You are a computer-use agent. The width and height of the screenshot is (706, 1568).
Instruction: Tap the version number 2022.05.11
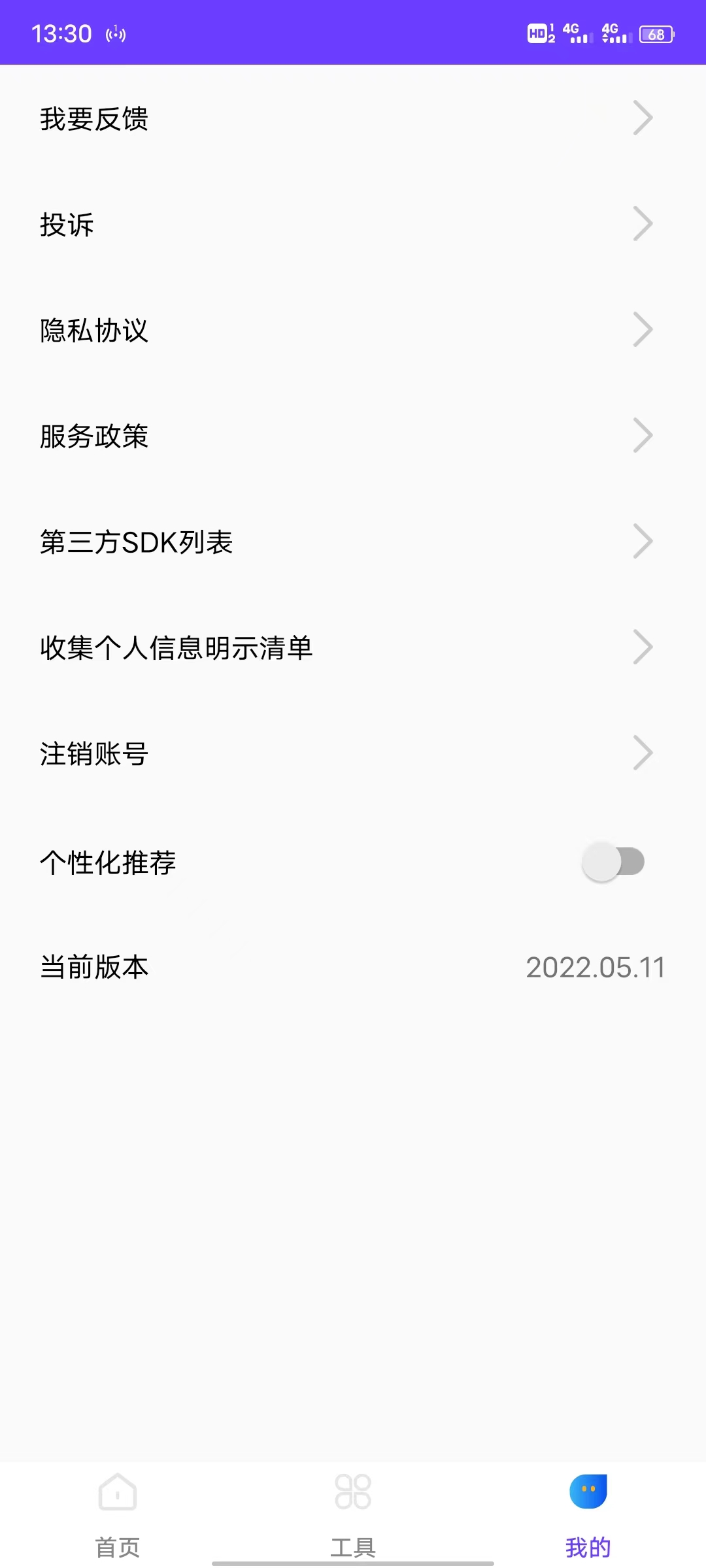(596, 968)
